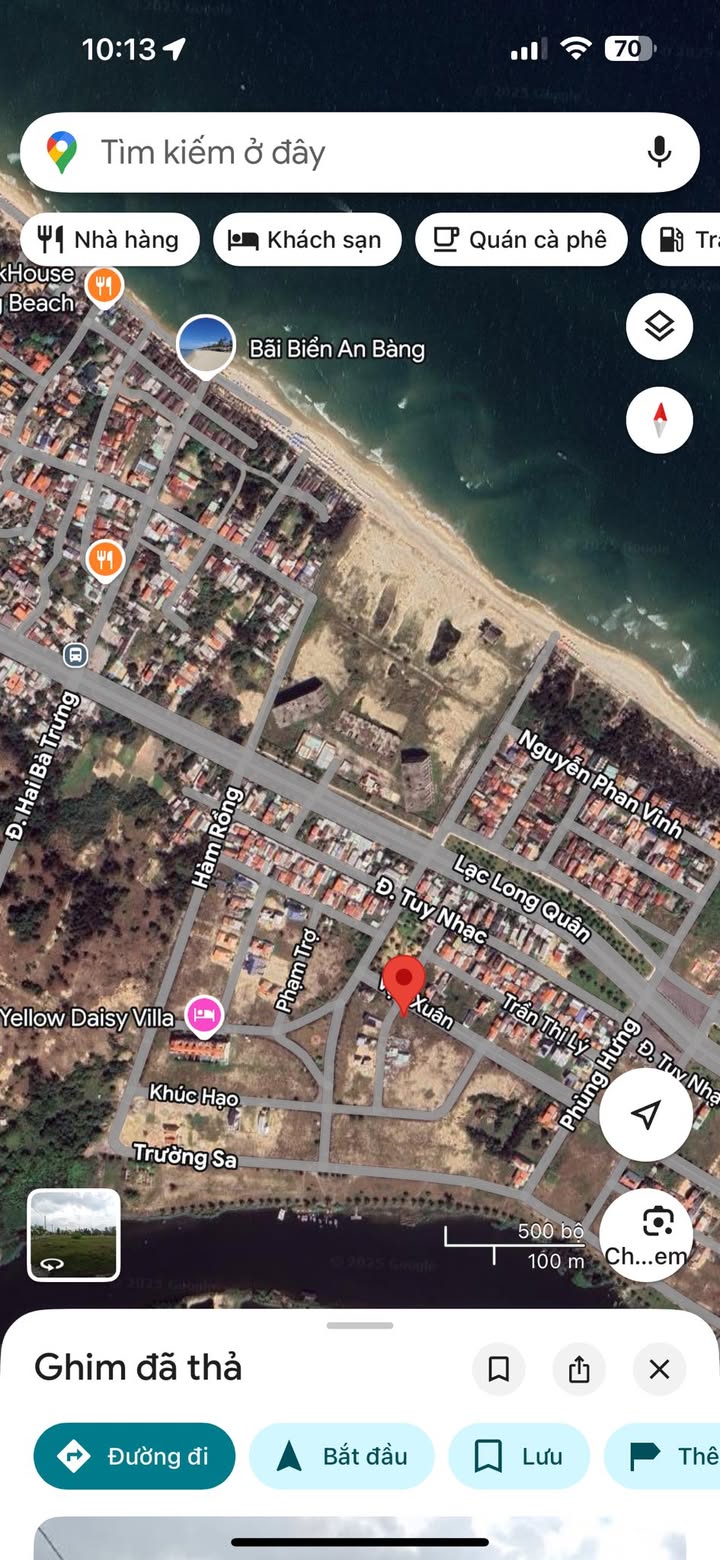Viewport: 720px width, 1560px height.
Task: Reset map orientation with the compass
Action: point(659,420)
